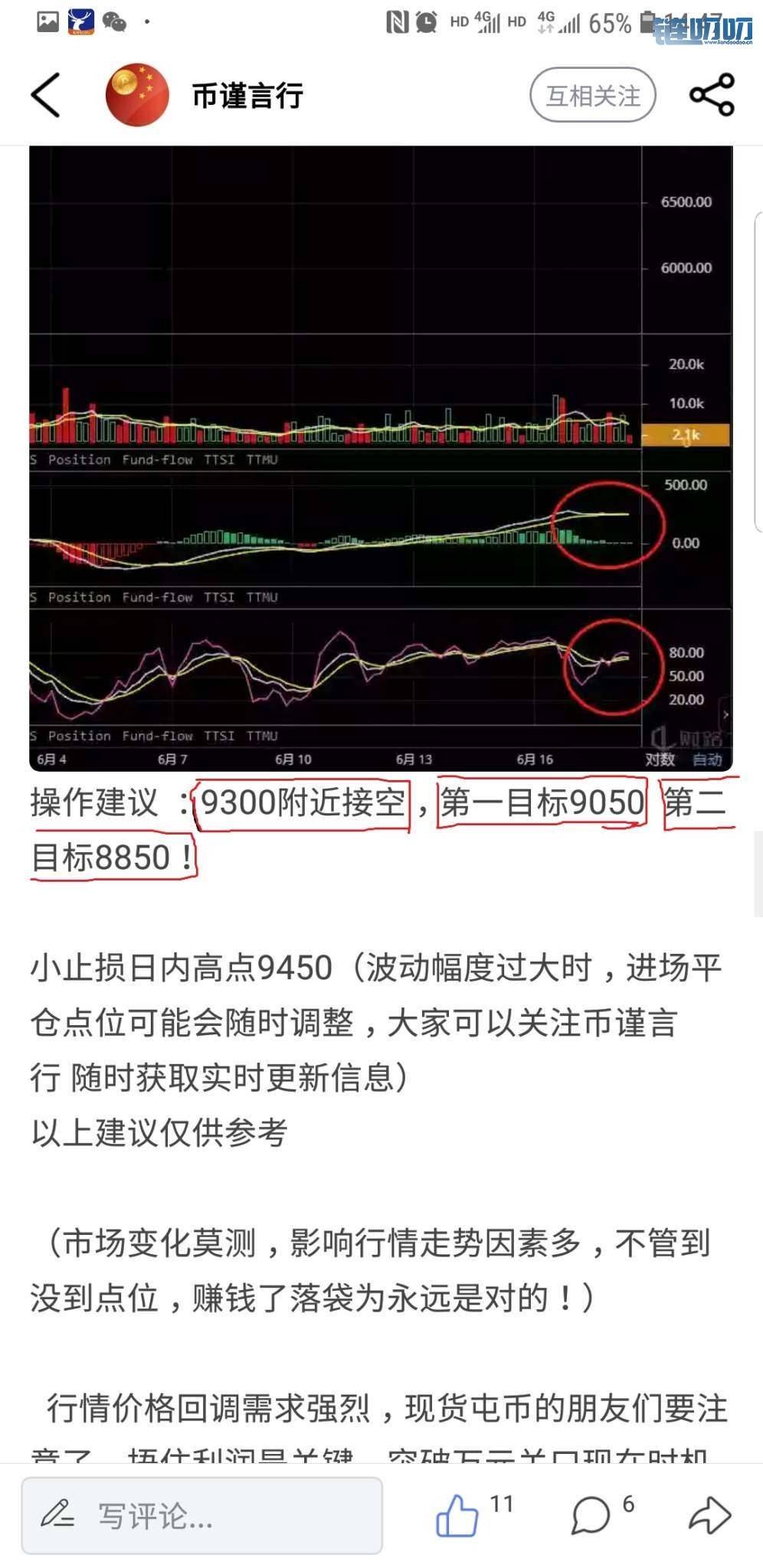Open the chart image in the post

pos(381,458)
